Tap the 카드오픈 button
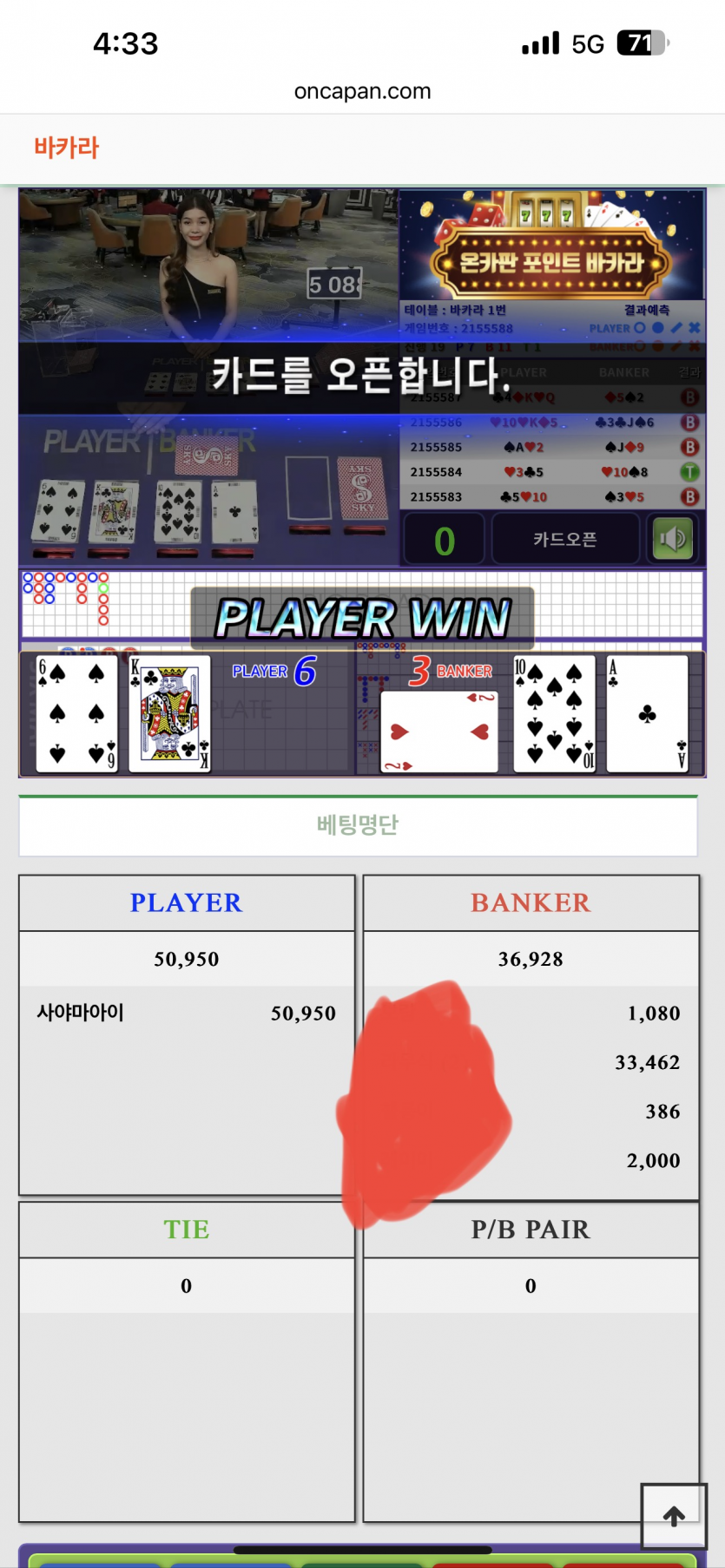This screenshot has width=725, height=1568. tap(565, 539)
